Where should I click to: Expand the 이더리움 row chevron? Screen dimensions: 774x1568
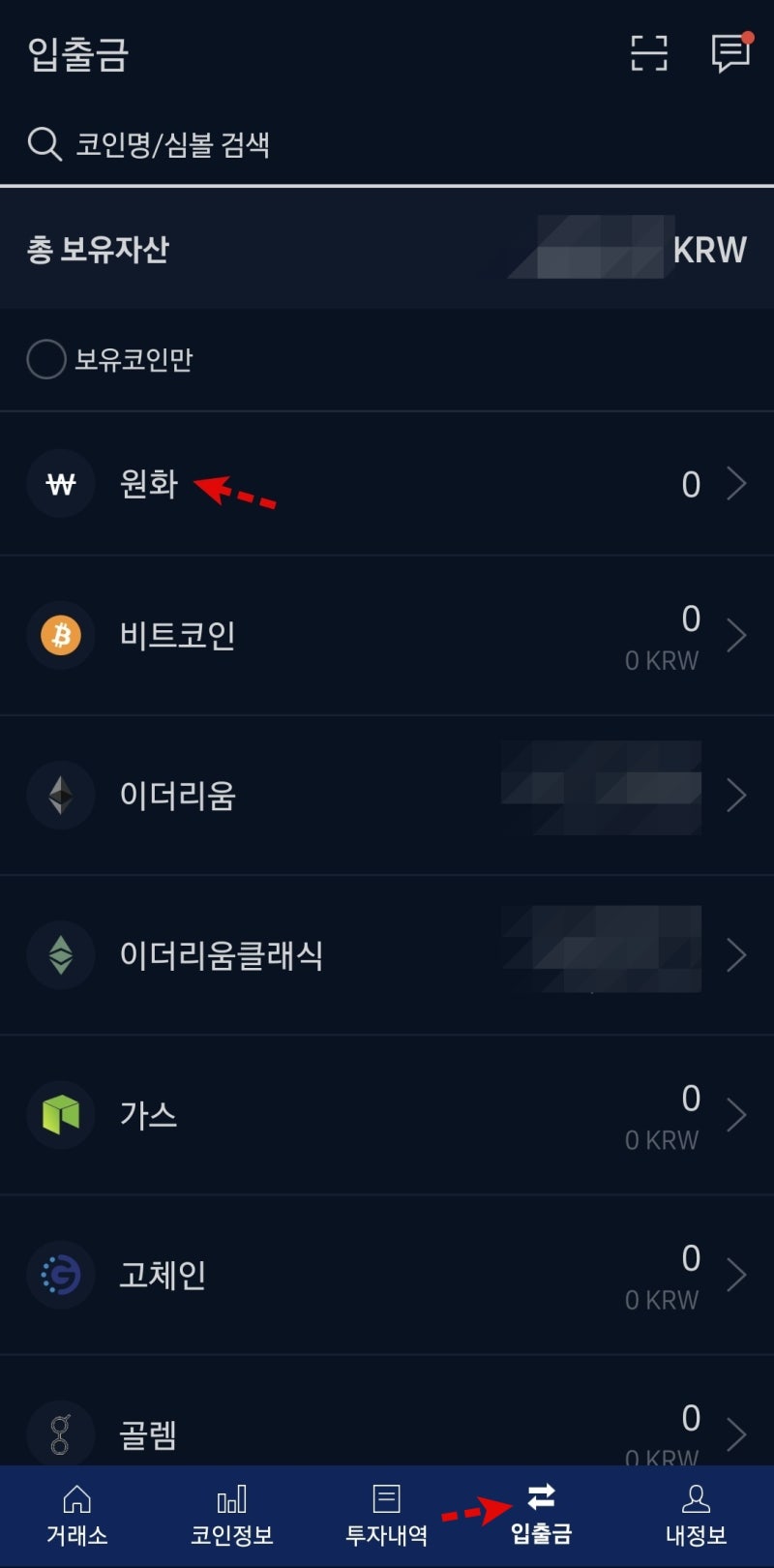tap(737, 796)
